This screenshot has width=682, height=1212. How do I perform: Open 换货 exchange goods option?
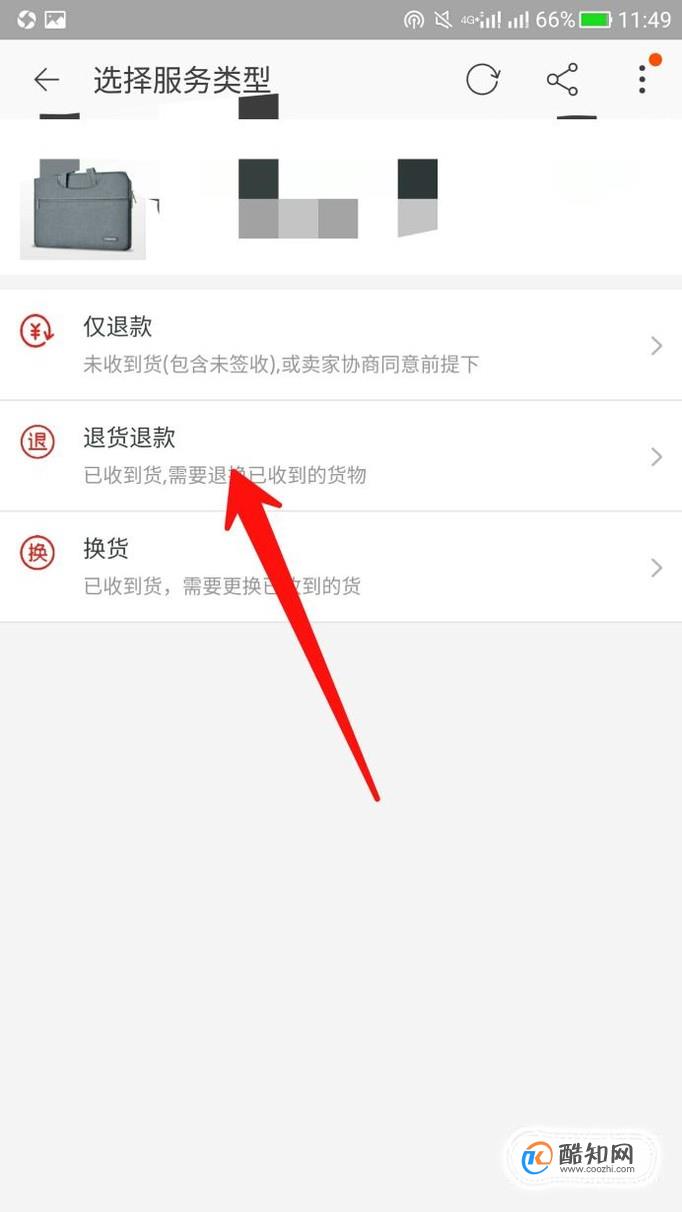pos(340,567)
